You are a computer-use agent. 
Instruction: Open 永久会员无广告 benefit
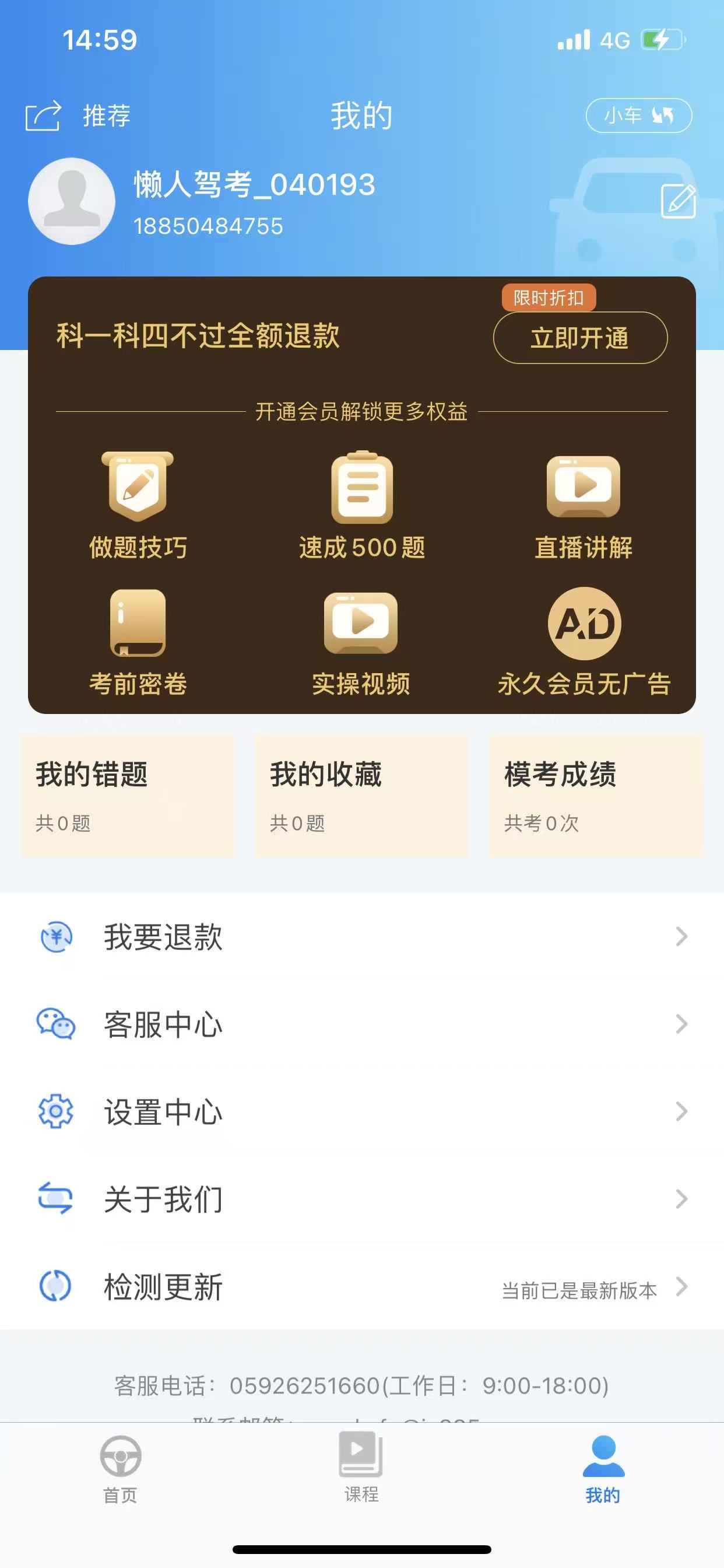tap(584, 642)
